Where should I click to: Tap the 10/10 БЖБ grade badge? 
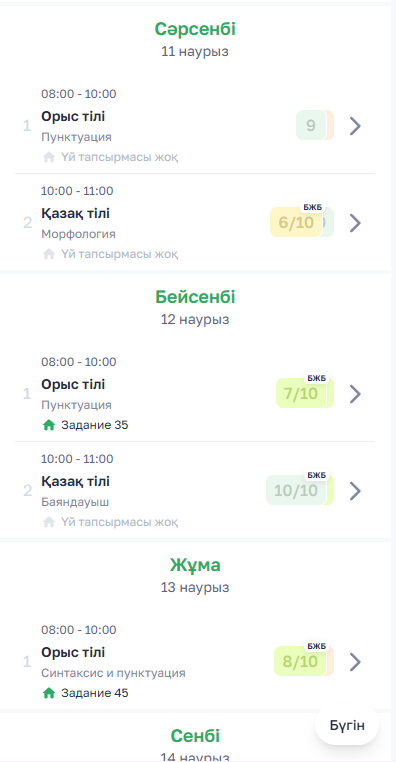pos(296,490)
